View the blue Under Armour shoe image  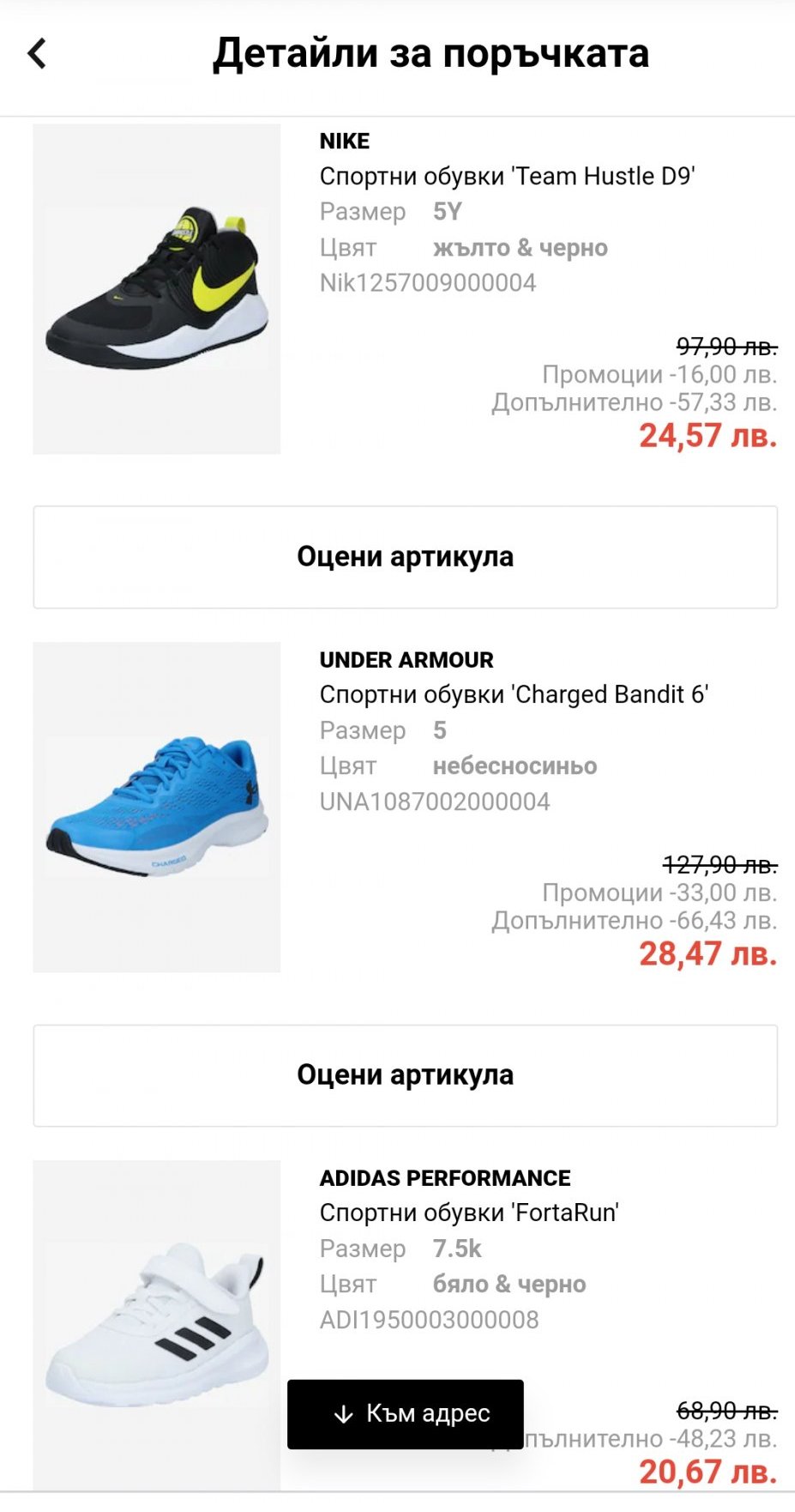[x=157, y=807]
